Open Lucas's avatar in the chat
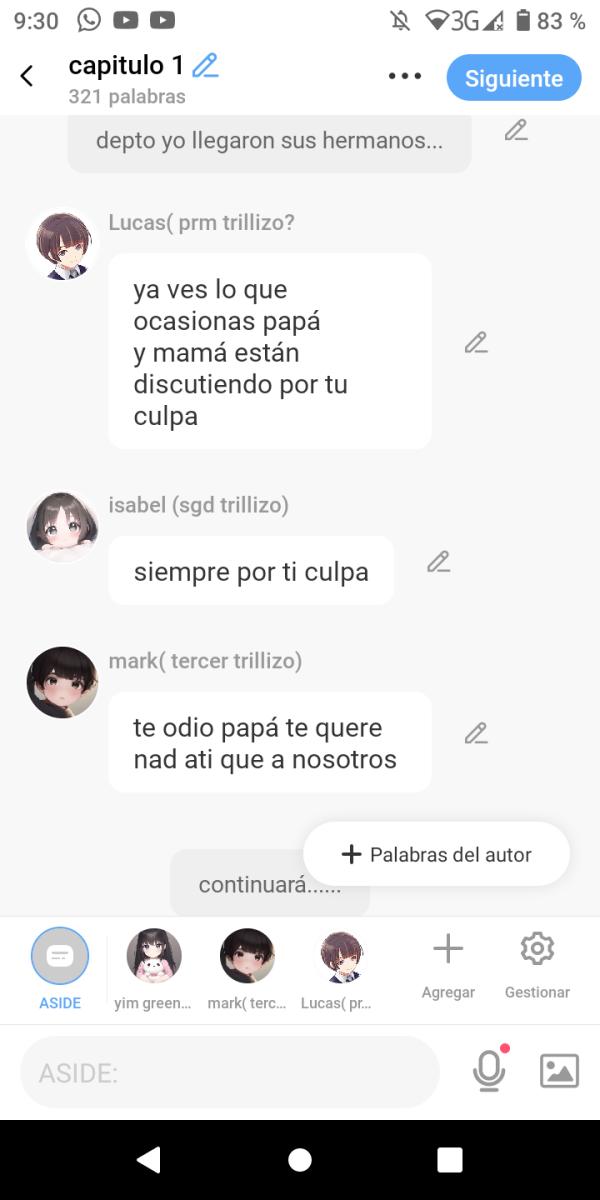600x1200 pixels. (62, 245)
